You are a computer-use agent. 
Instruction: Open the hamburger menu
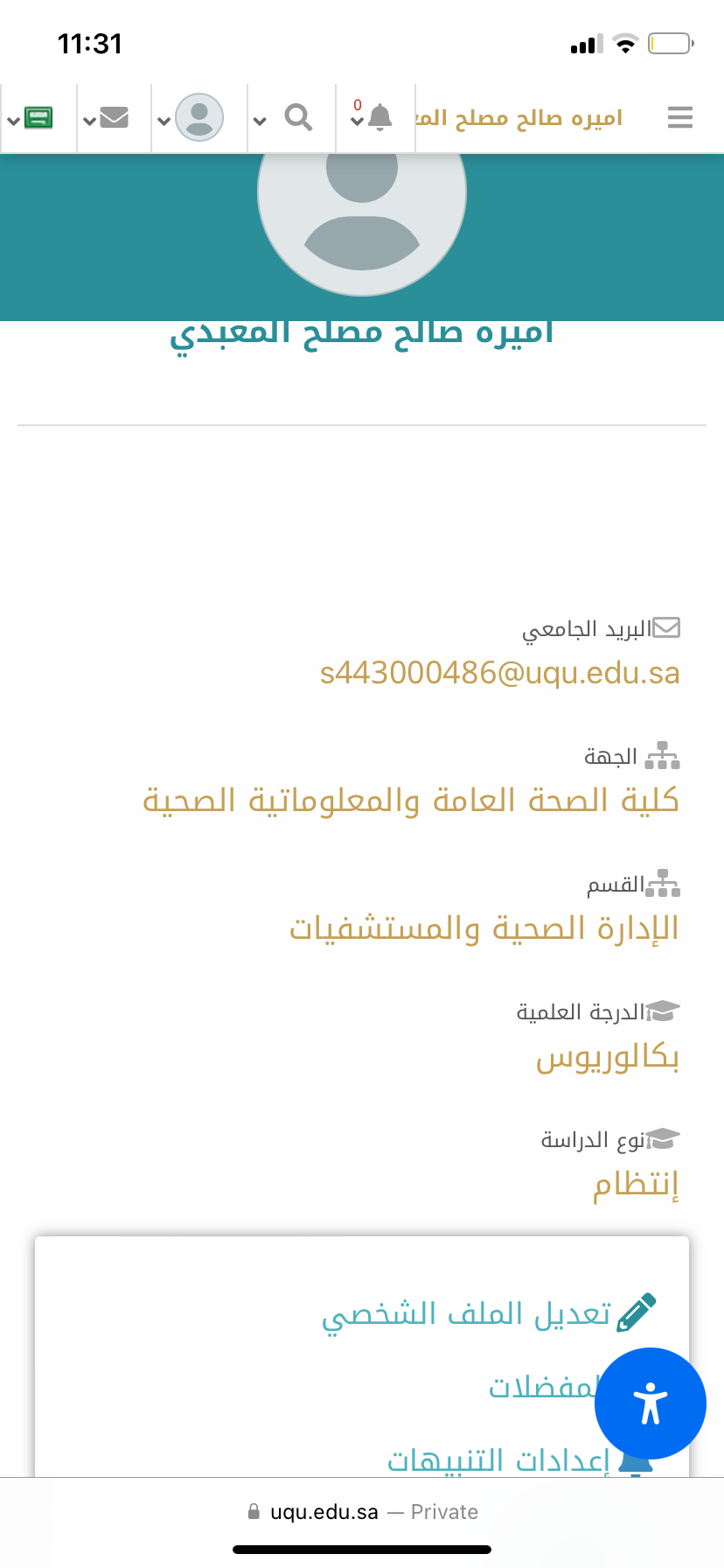[x=679, y=117]
